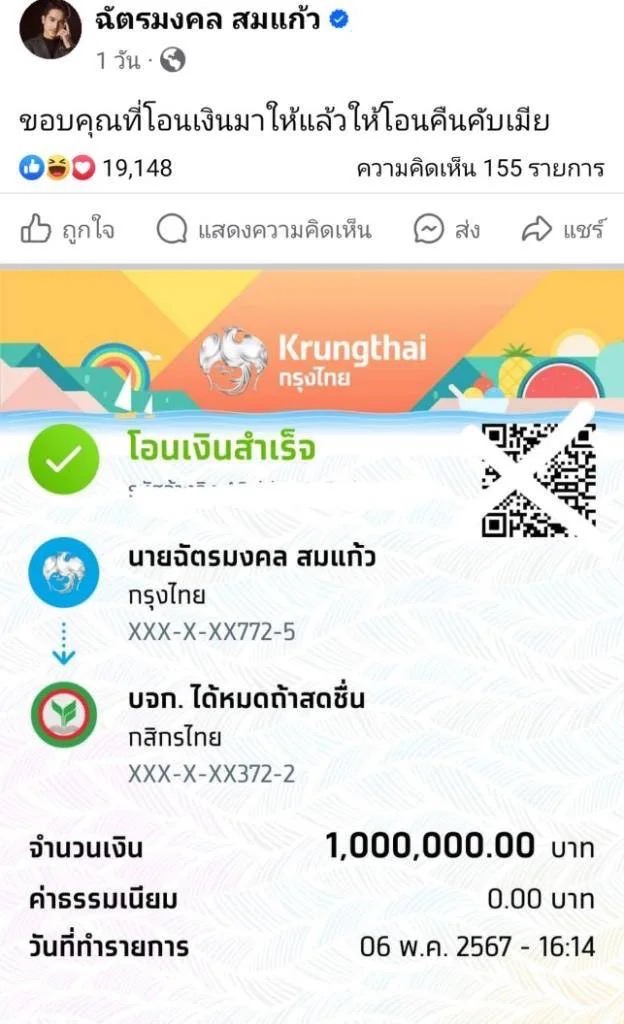Open the ฉัตรมงคล สมแก้ว profile name
This screenshot has width=624, height=1024.
coord(207,18)
